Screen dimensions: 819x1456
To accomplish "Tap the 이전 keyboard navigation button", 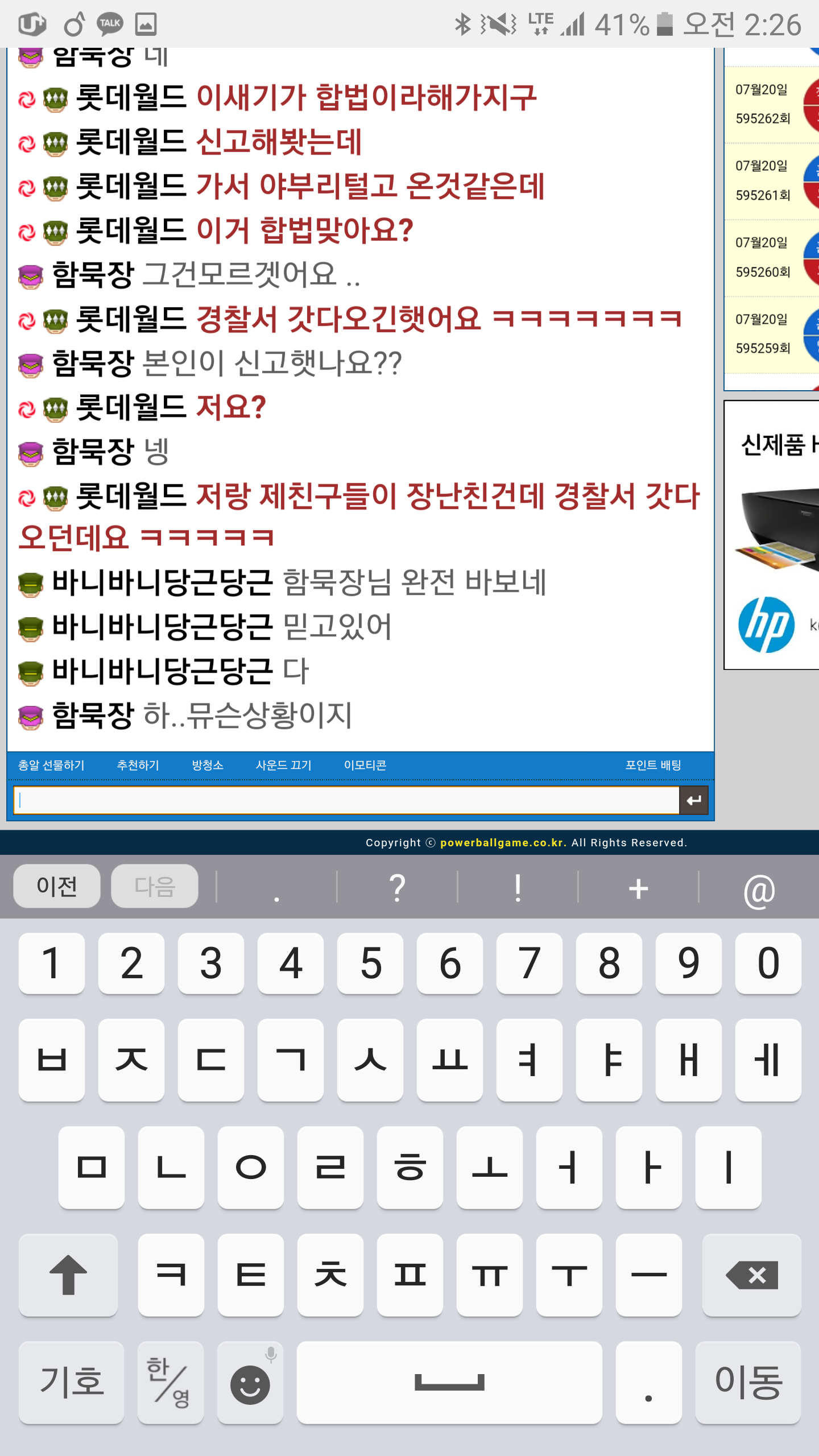I will pos(57,886).
